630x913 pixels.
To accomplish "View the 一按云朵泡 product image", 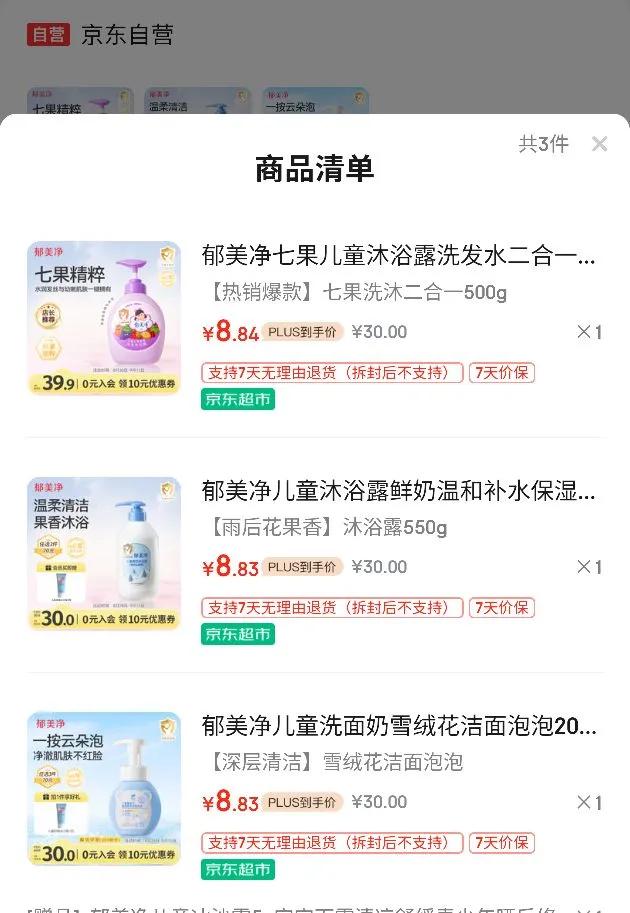I will pyautogui.click(x=104, y=788).
